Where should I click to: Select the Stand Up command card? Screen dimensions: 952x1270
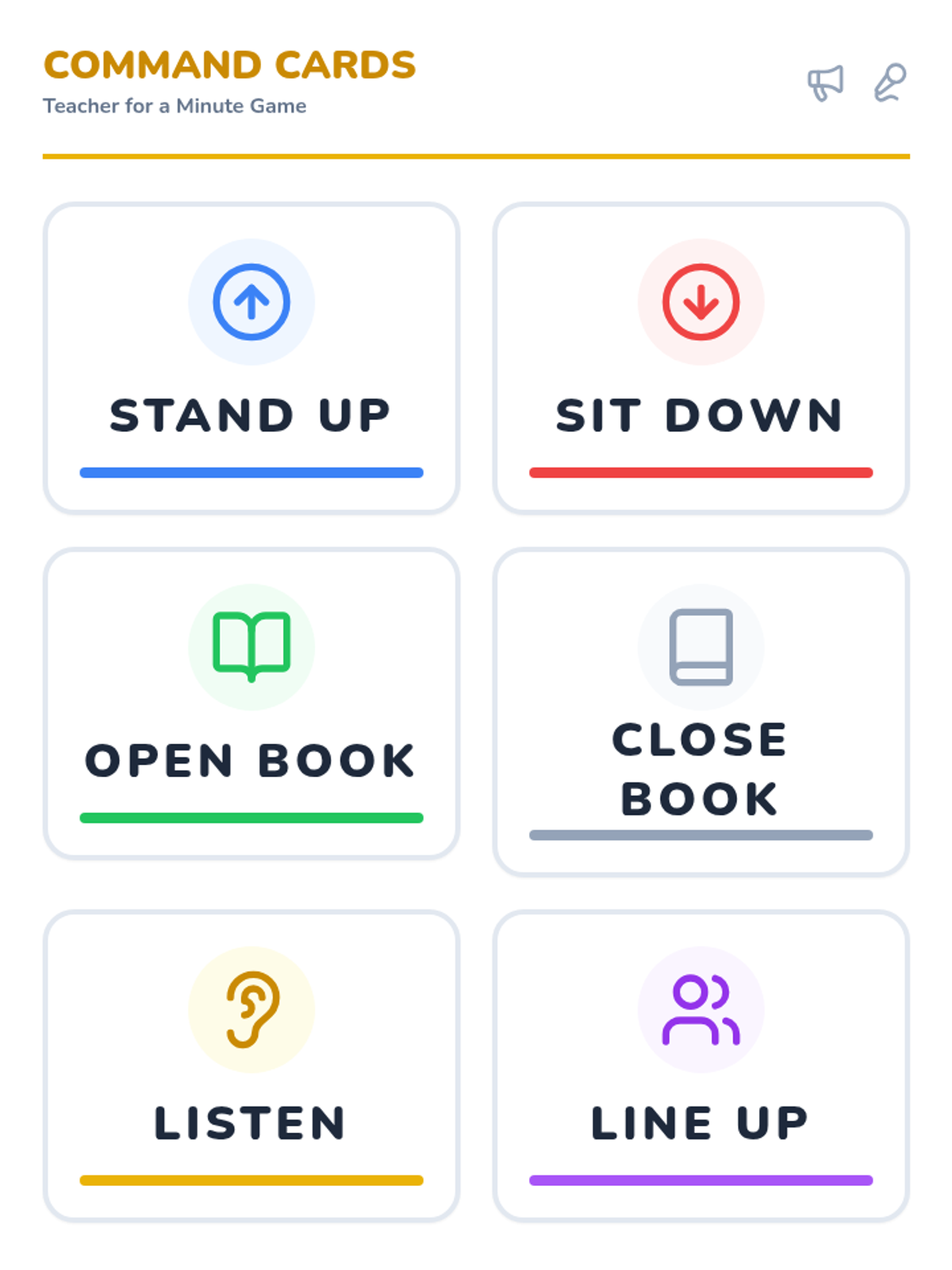click(x=251, y=358)
